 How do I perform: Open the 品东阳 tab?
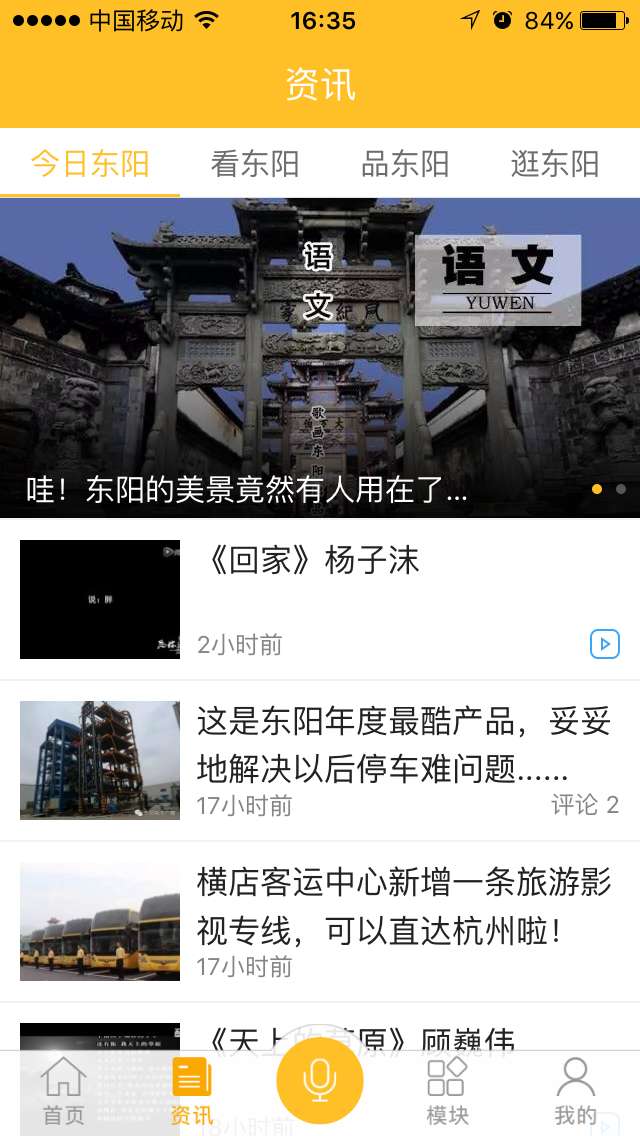(405, 163)
